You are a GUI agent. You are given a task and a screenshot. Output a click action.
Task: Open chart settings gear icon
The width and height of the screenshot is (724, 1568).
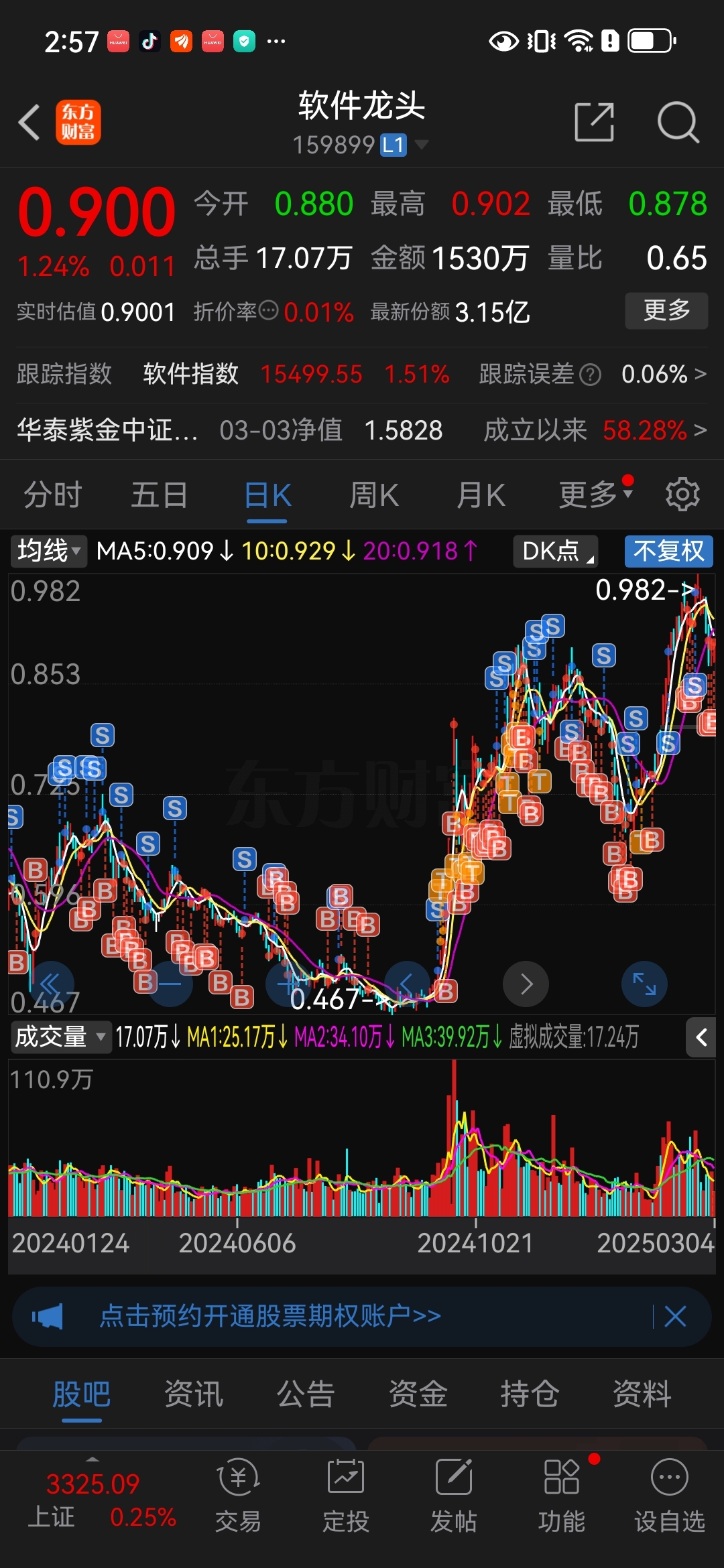tap(682, 495)
